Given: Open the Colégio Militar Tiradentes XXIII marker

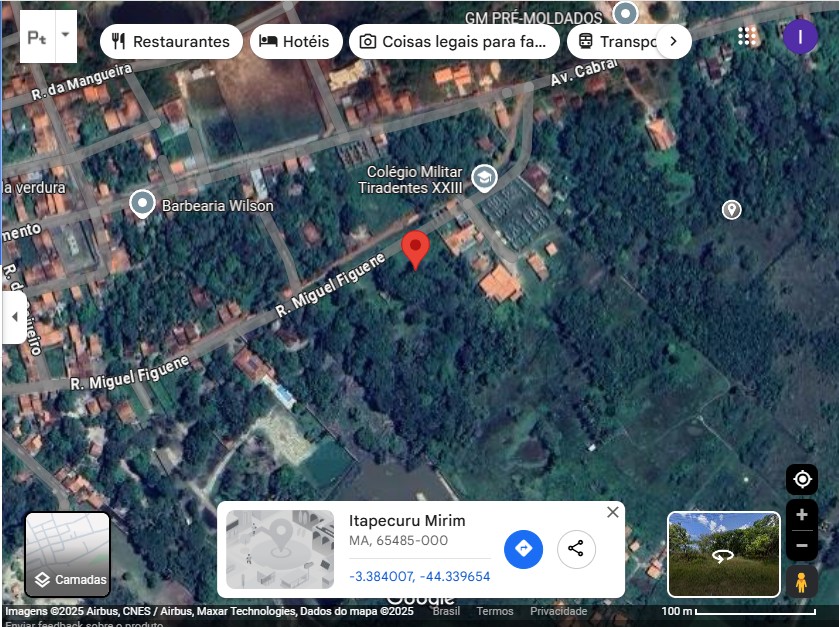Looking at the screenshot, I should tap(484, 178).
